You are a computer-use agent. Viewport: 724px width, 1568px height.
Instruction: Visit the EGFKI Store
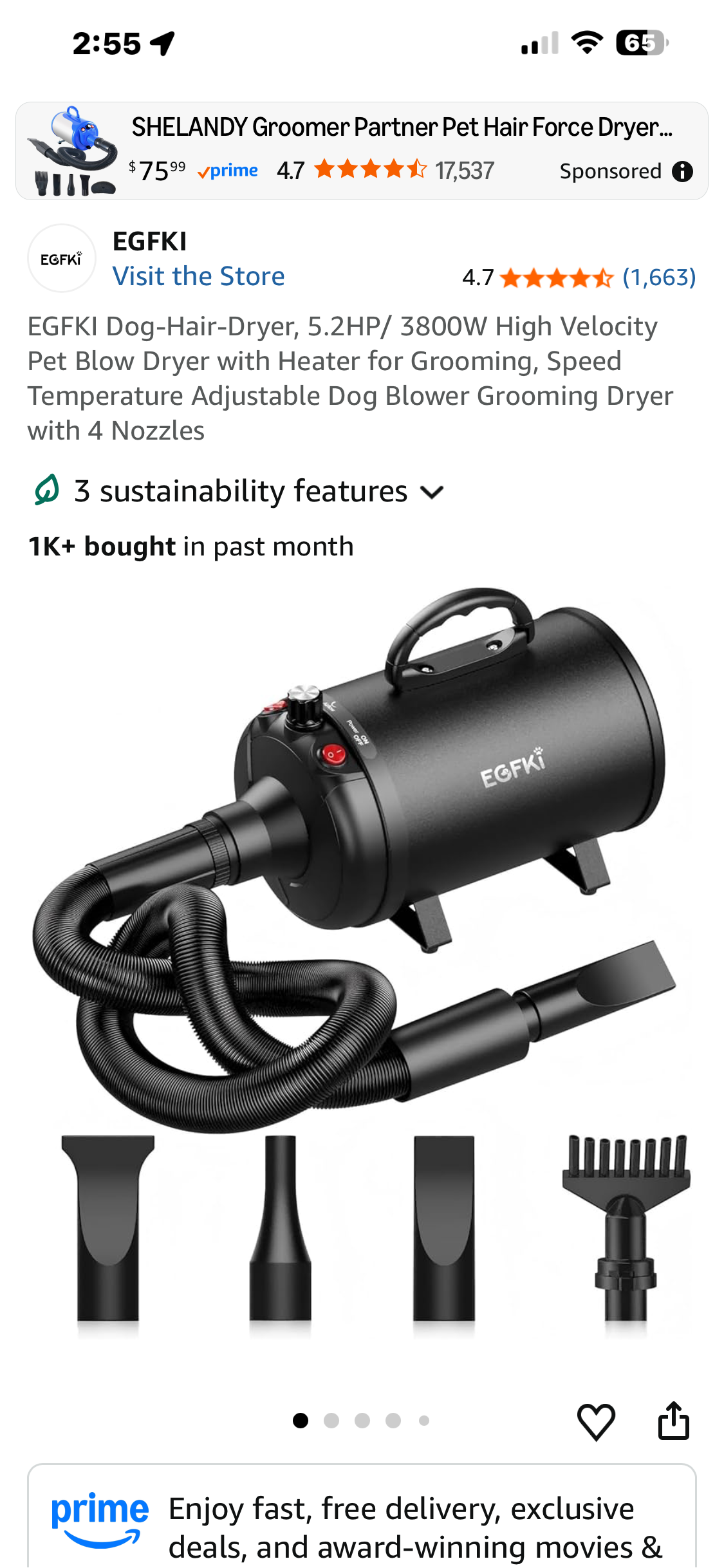(x=198, y=277)
